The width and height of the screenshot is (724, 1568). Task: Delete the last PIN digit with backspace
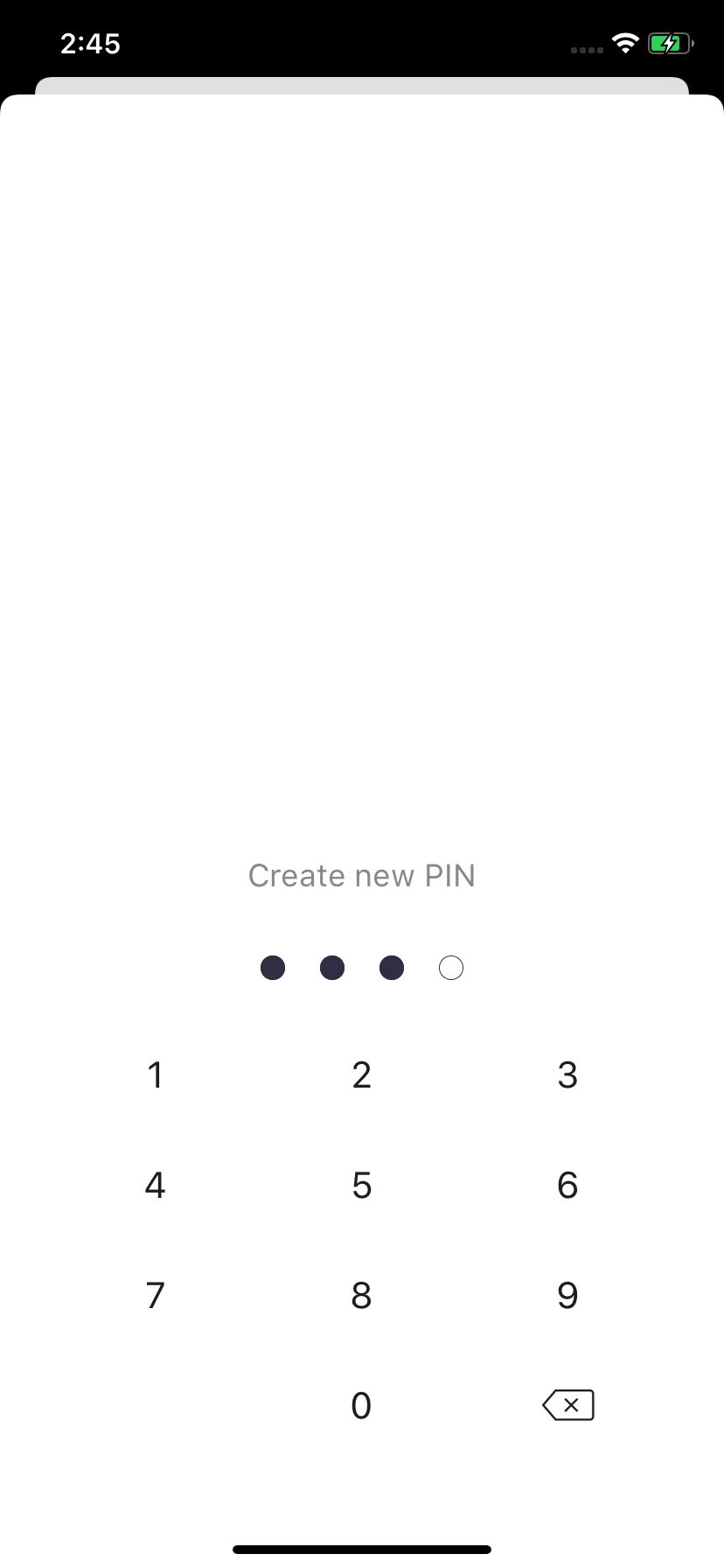tap(568, 1405)
